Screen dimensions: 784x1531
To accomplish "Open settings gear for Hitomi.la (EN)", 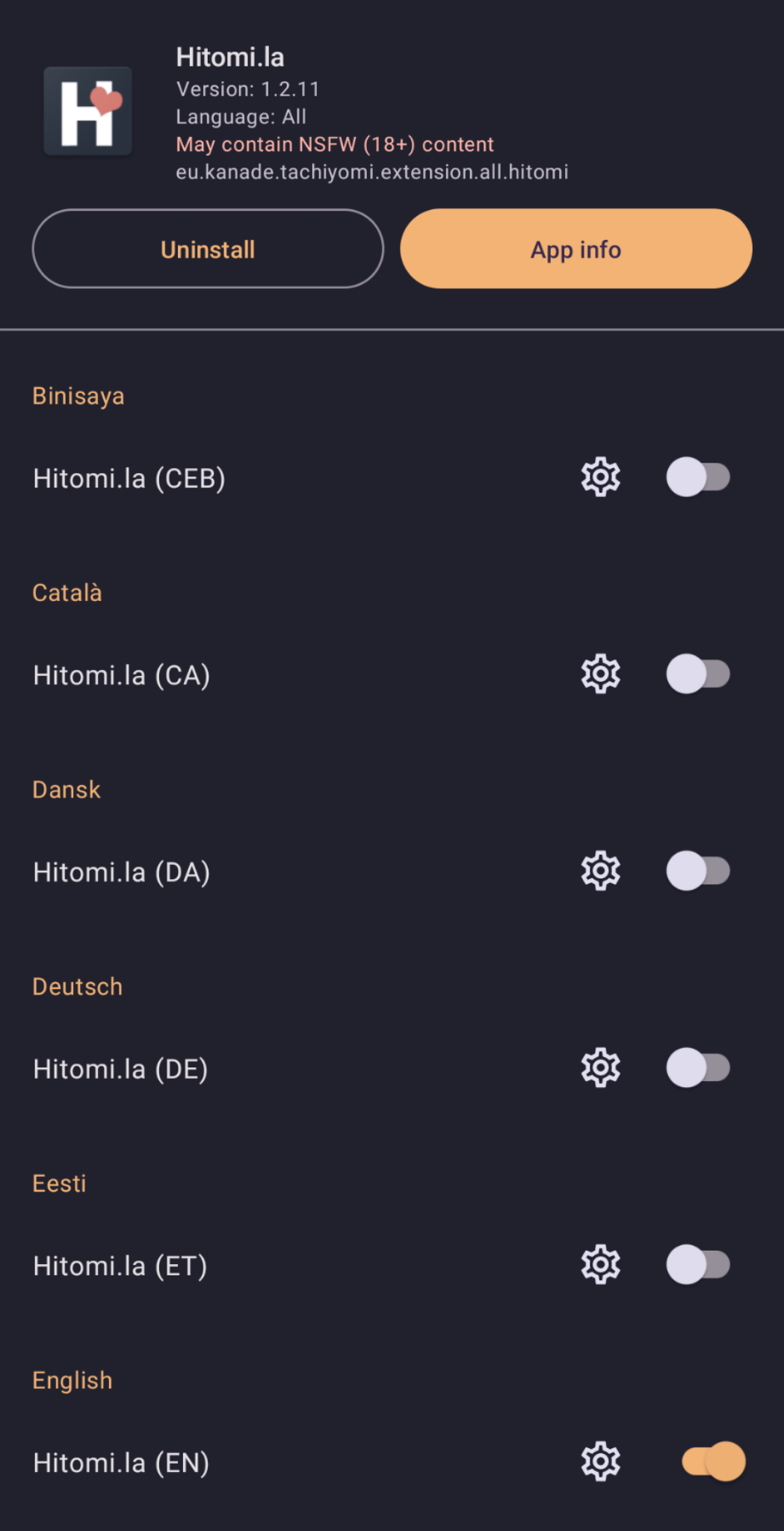I will point(601,1461).
